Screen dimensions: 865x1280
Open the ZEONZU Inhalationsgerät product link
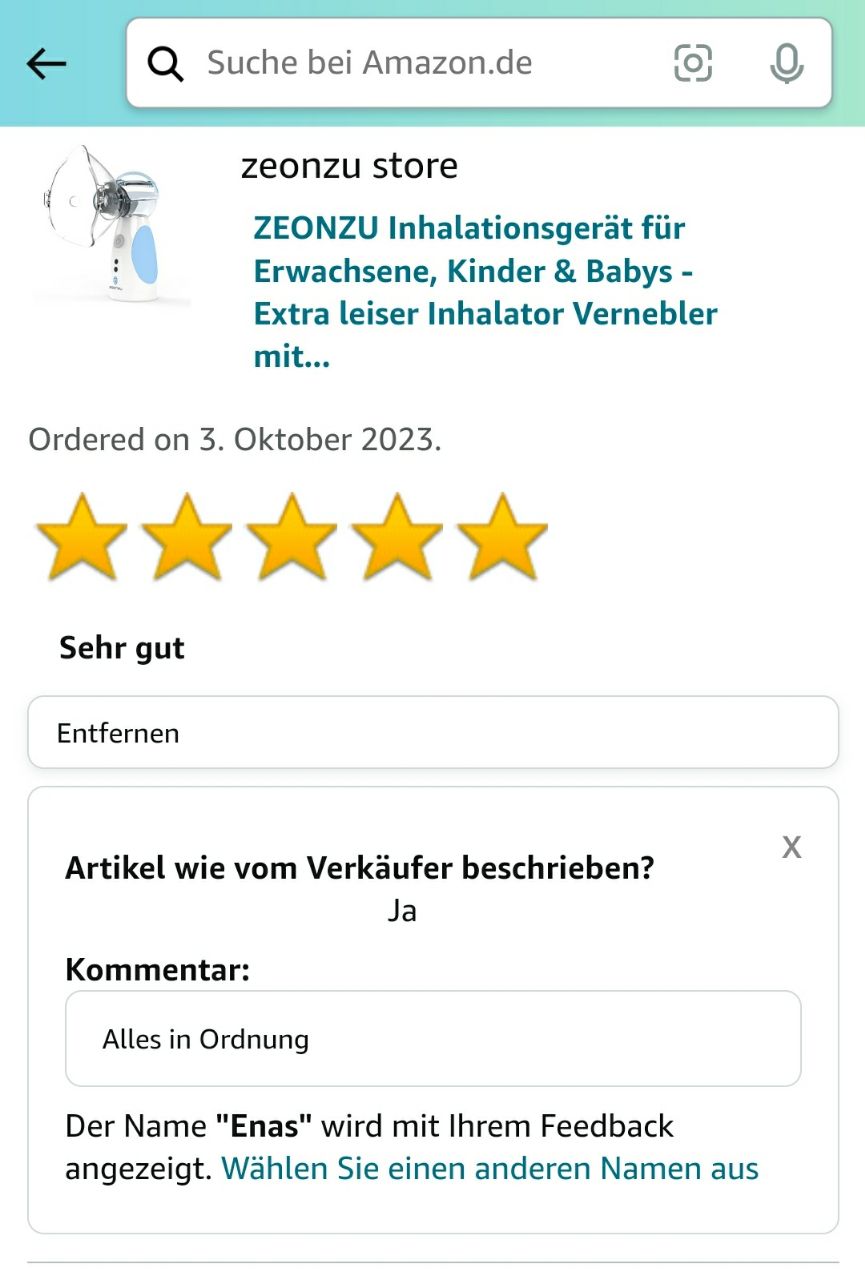485,292
